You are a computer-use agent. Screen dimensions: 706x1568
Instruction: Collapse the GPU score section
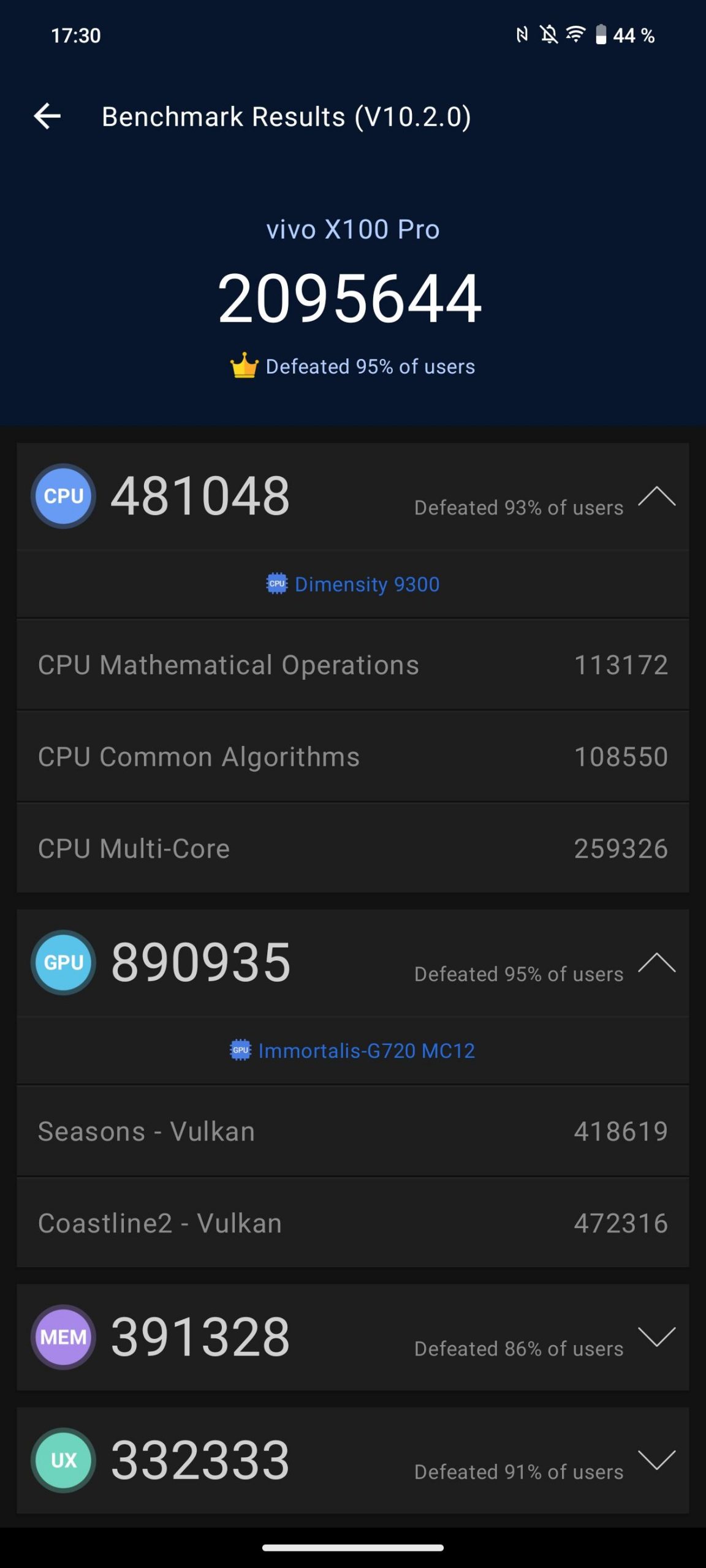point(656,963)
